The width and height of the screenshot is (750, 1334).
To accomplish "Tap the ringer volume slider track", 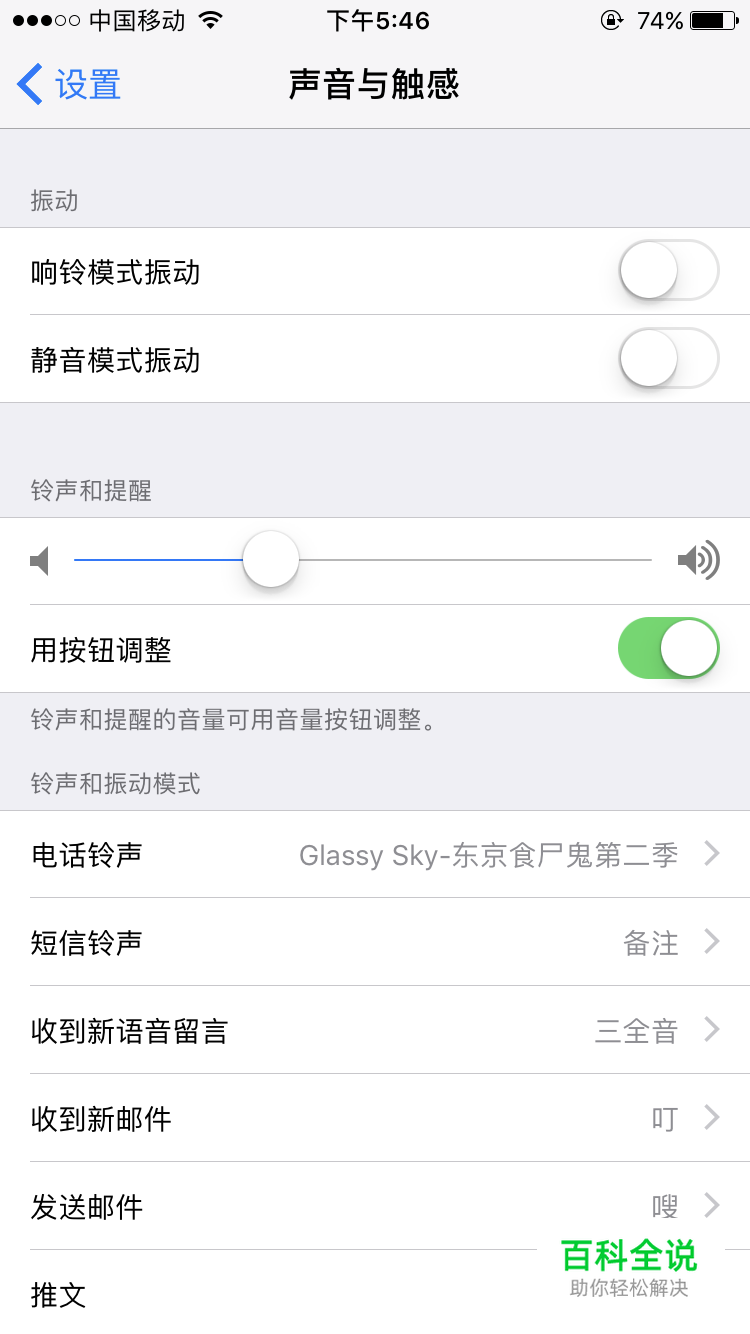I will (363, 560).
